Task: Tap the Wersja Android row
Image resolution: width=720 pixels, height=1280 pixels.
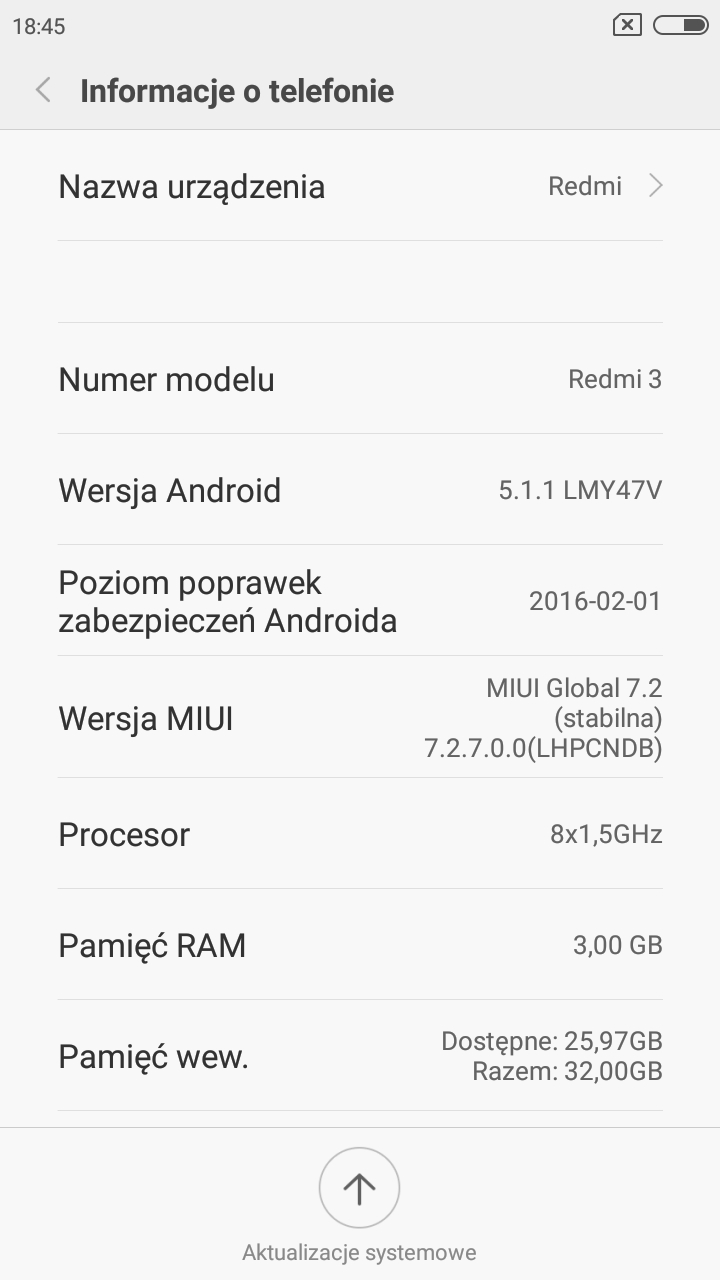Action: 360,490
